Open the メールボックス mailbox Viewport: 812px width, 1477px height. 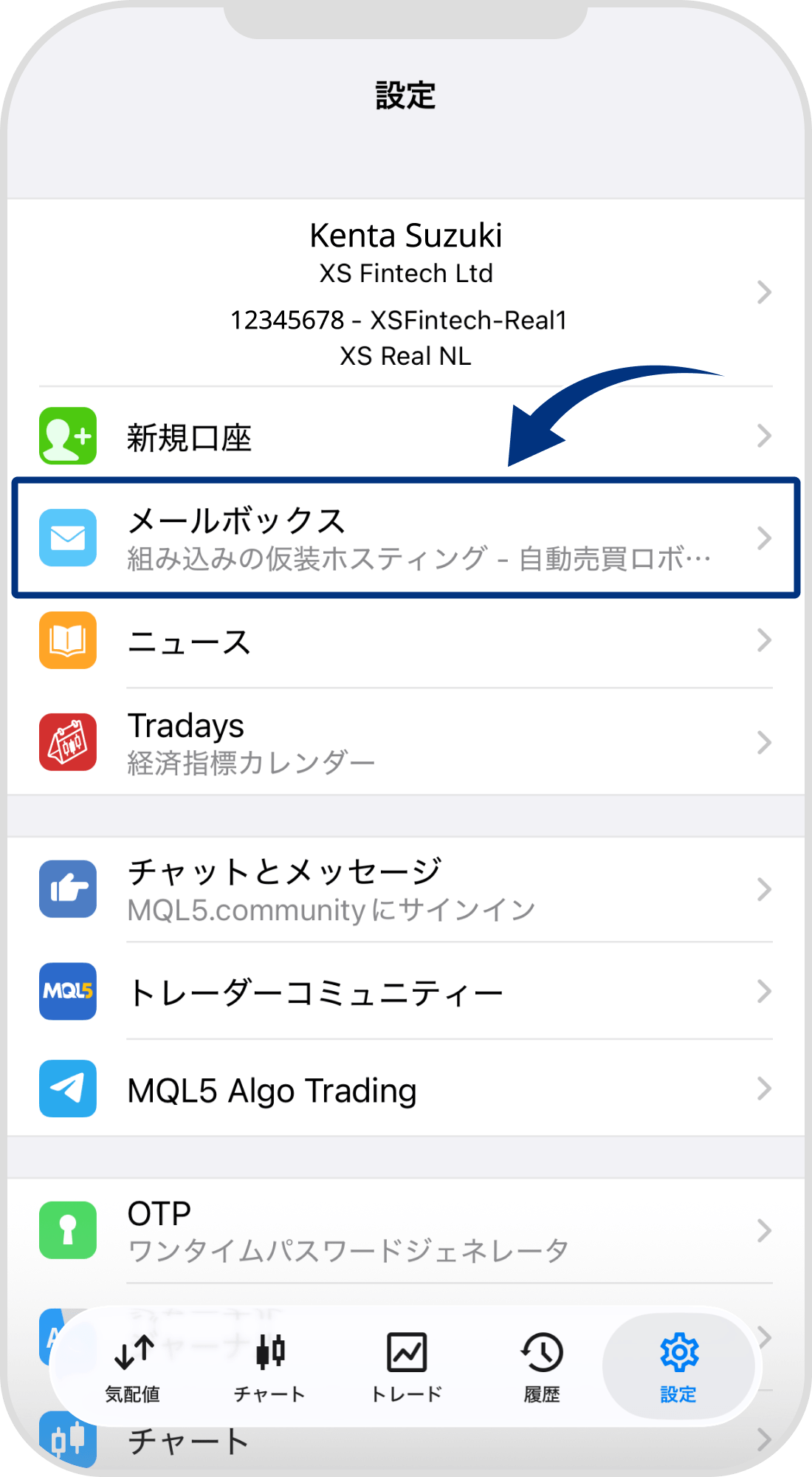pos(405,538)
